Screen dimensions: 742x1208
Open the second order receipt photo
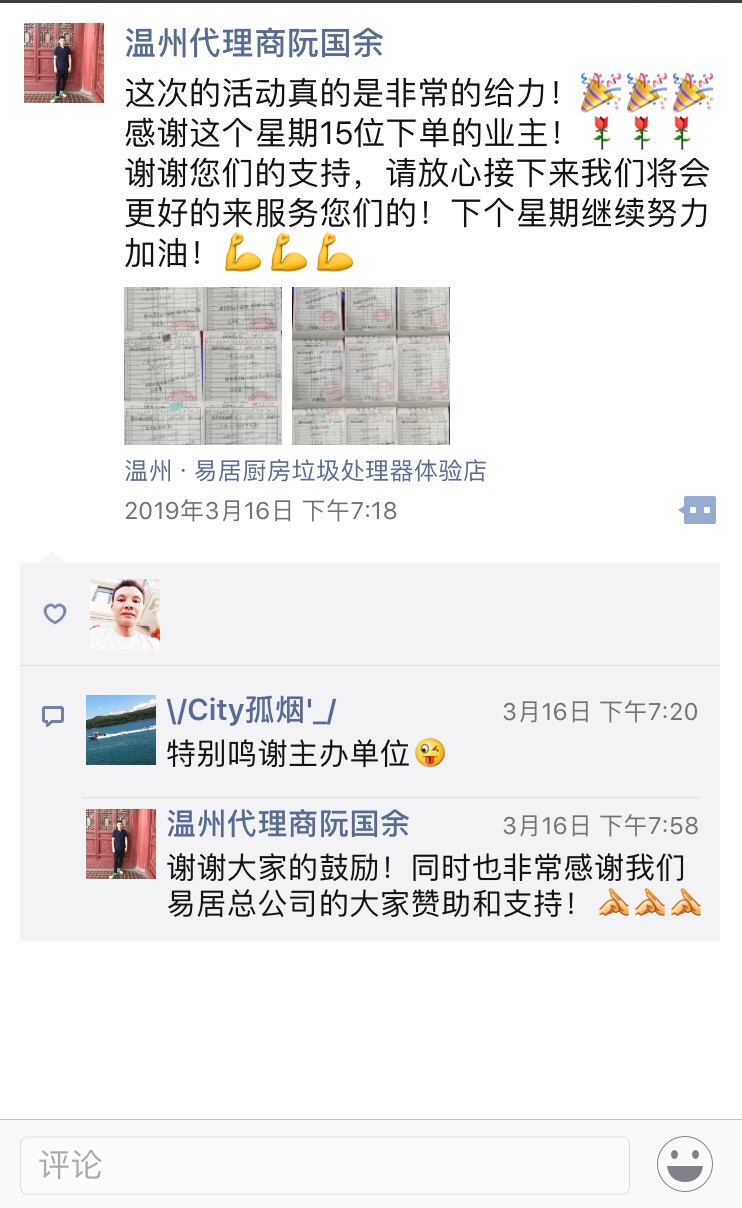point(371,366)
